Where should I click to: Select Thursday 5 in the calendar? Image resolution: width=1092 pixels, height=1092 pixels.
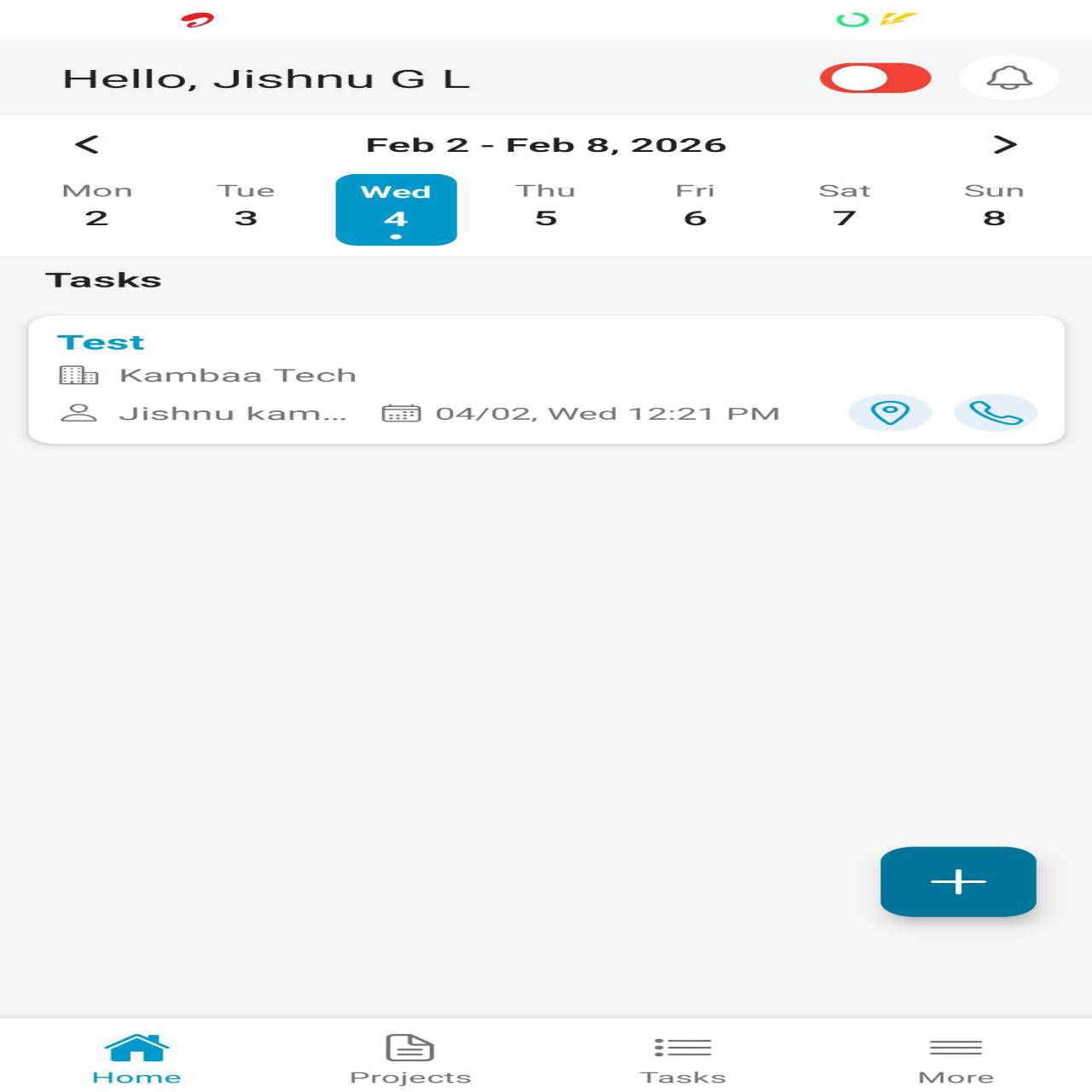pos(546,206)
